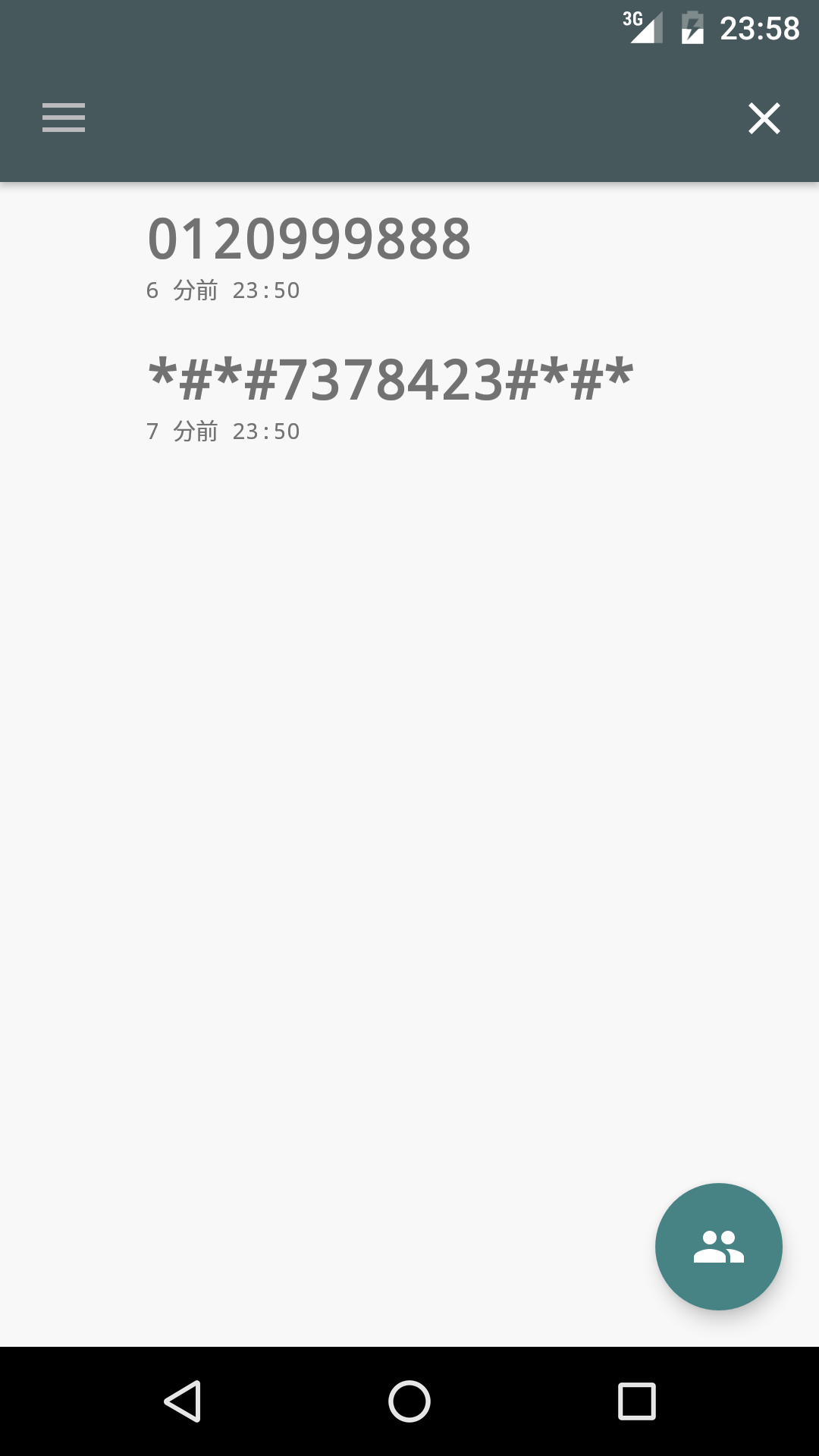Viewport: 819px width, 1456px height.
Task: Open recent apps from the navigation bar
Action: (636, 1401)
